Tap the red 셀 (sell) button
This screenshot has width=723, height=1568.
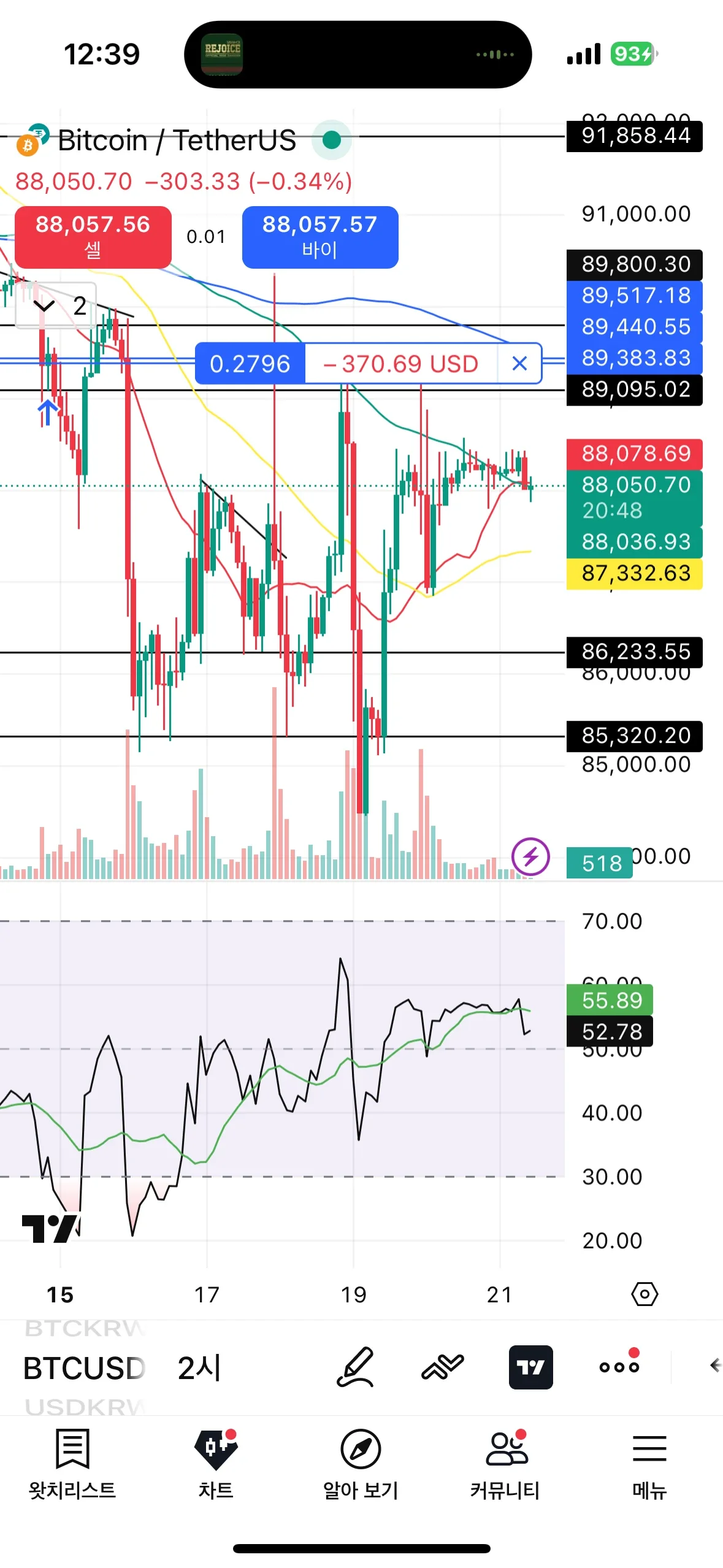coord(93,237)
